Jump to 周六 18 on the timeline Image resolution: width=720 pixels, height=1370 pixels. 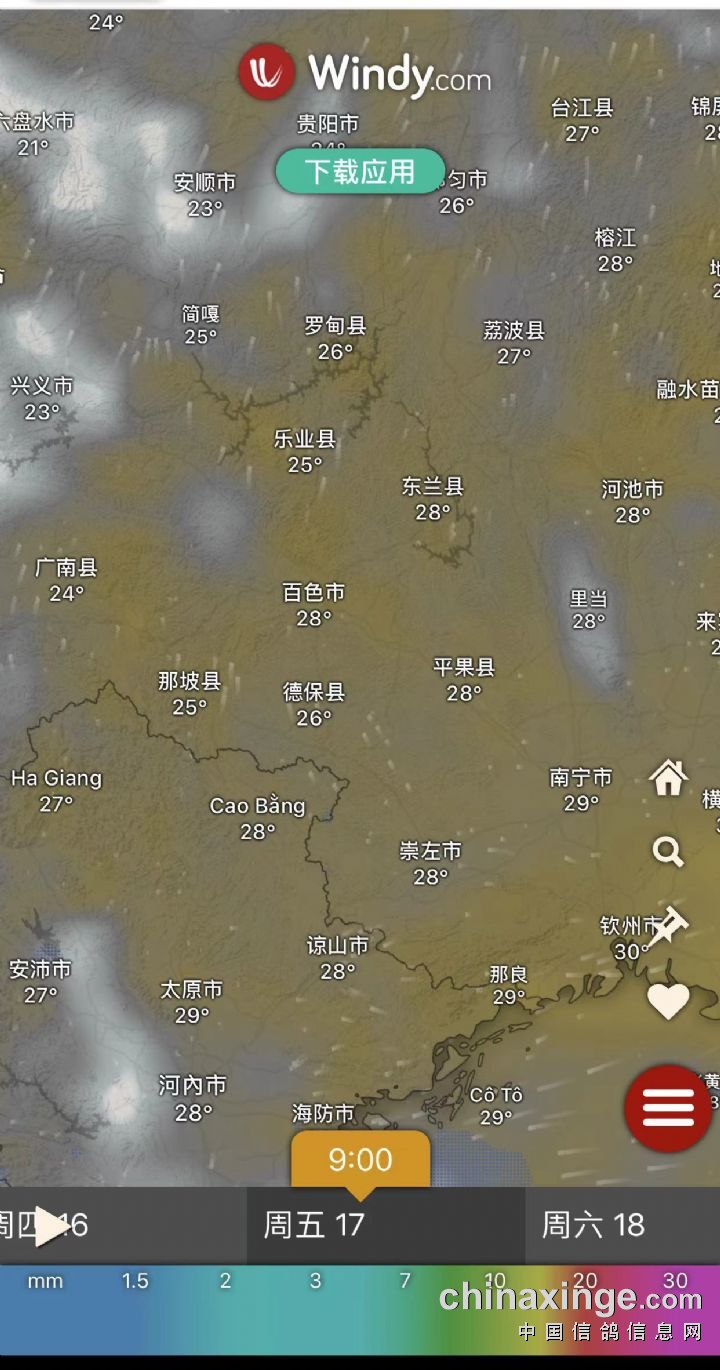(x=593, y=1225)
